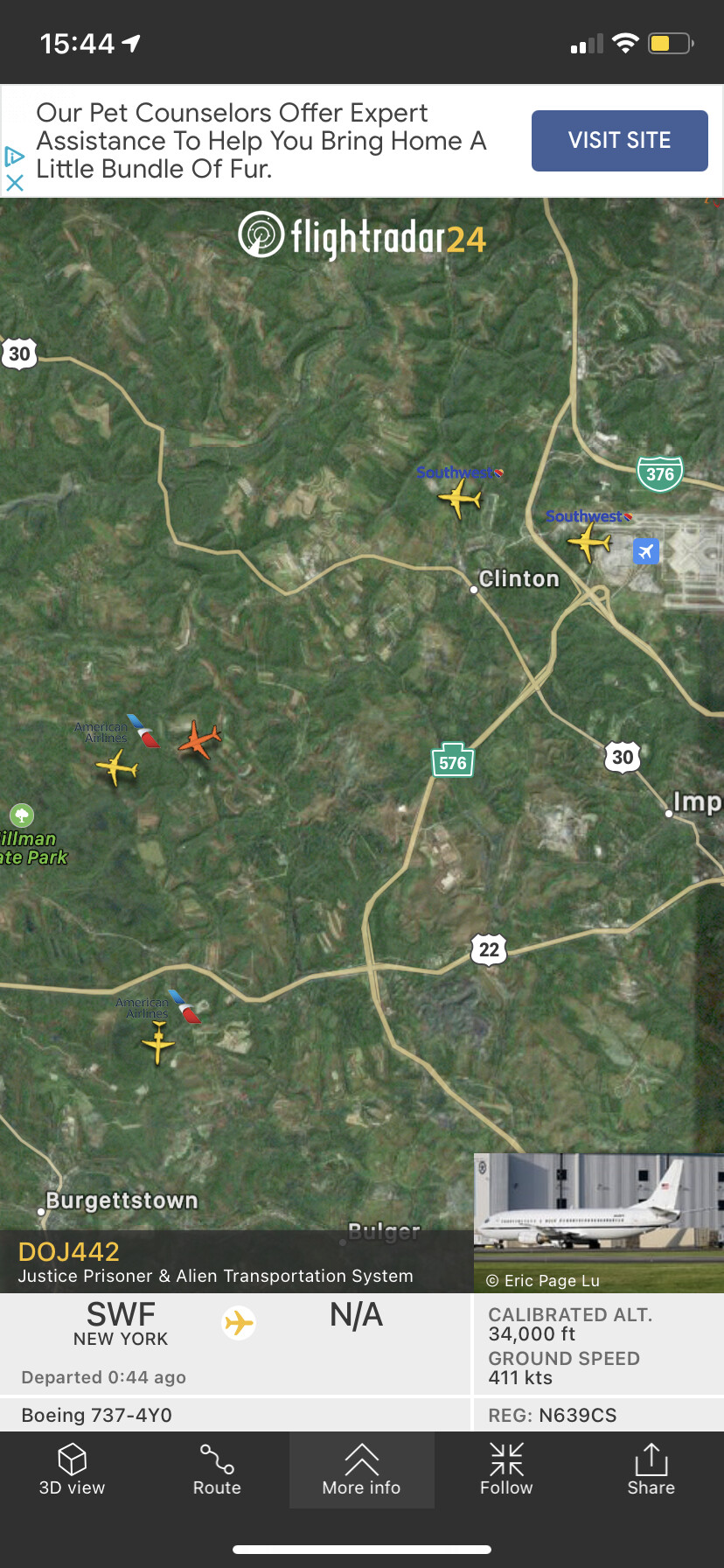
Task: Expand More info panel
Action: click(x=361, y=1470)
